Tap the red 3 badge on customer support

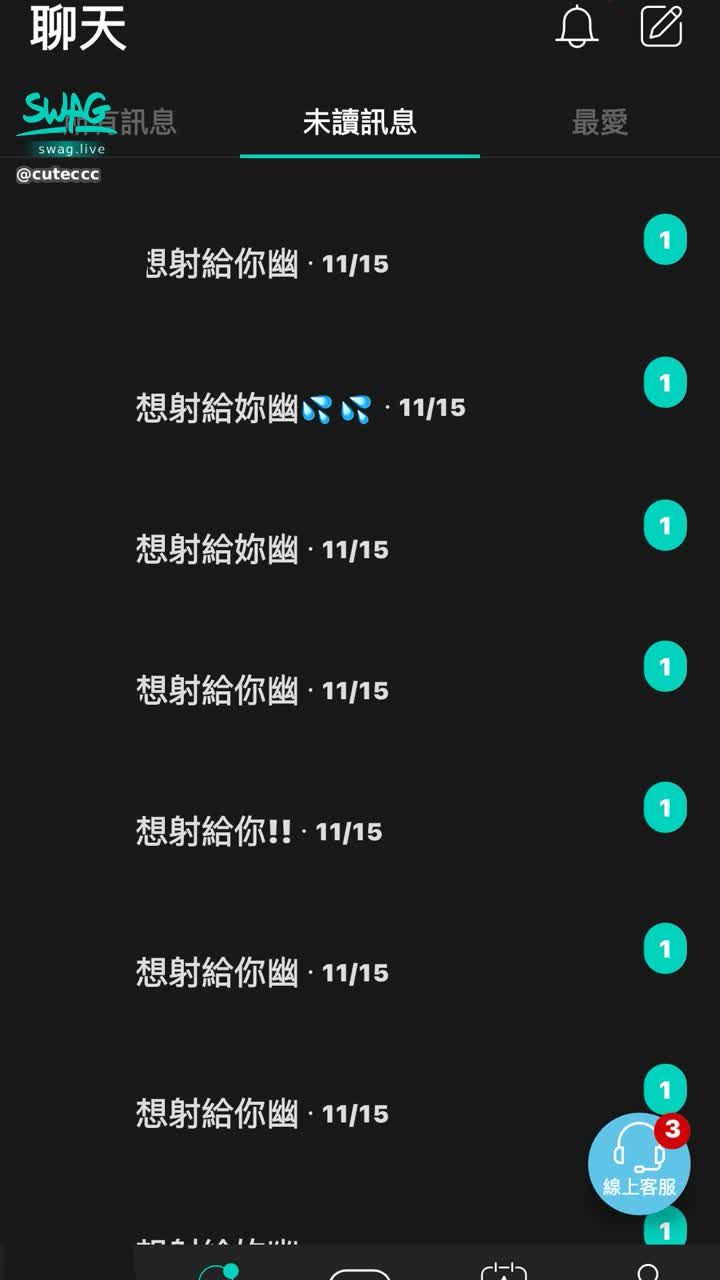(x=672, y=1130)
